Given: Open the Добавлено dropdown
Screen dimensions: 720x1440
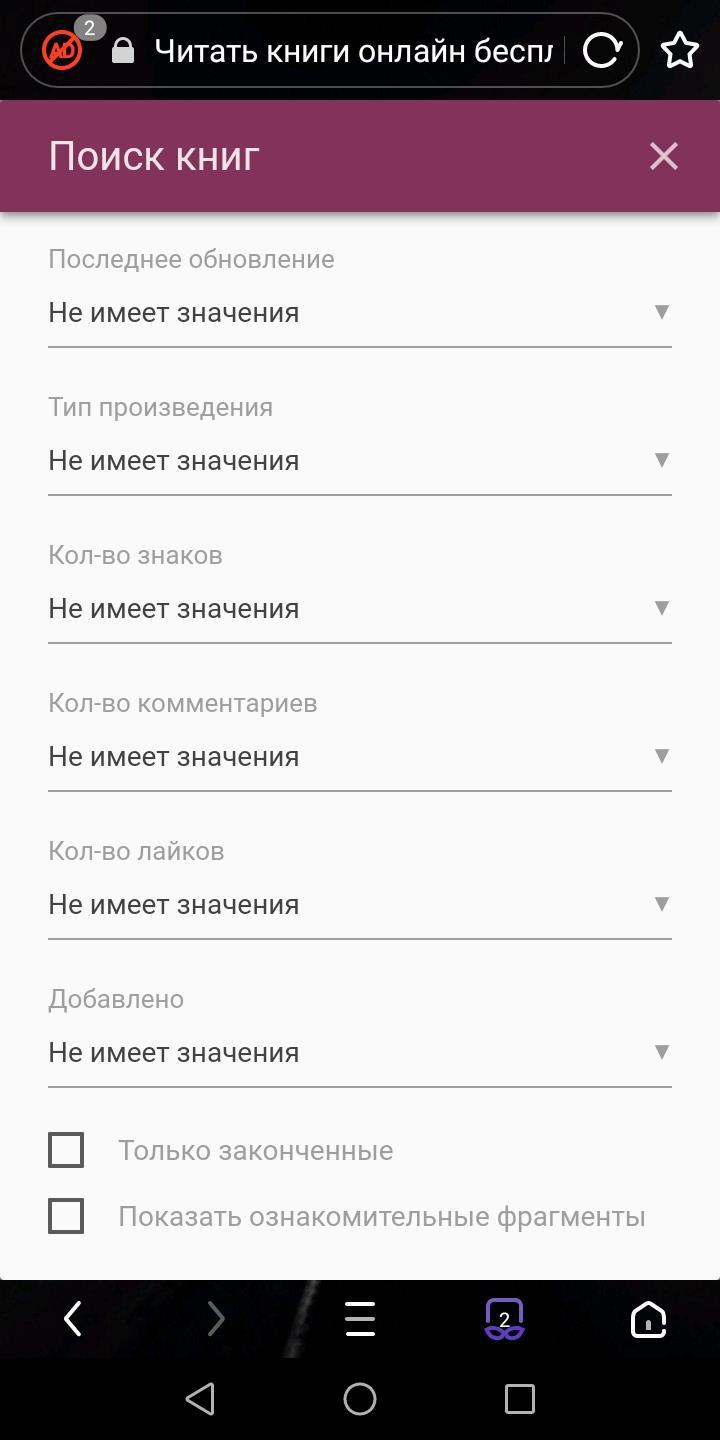Looking at the screenshot, I should click(x=359, y=1053).
